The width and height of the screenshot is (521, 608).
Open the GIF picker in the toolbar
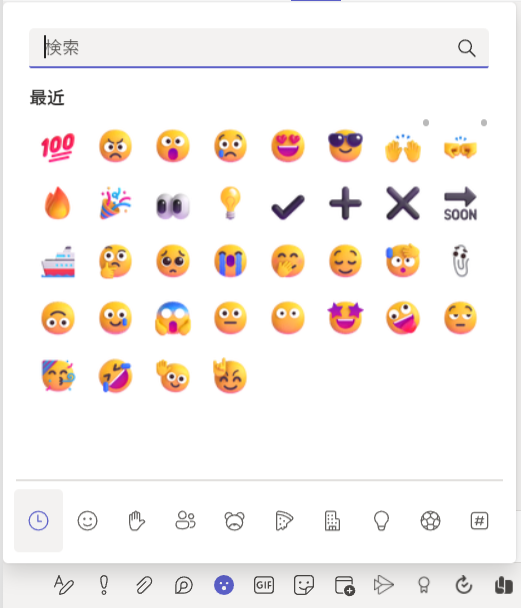point(264,585)
